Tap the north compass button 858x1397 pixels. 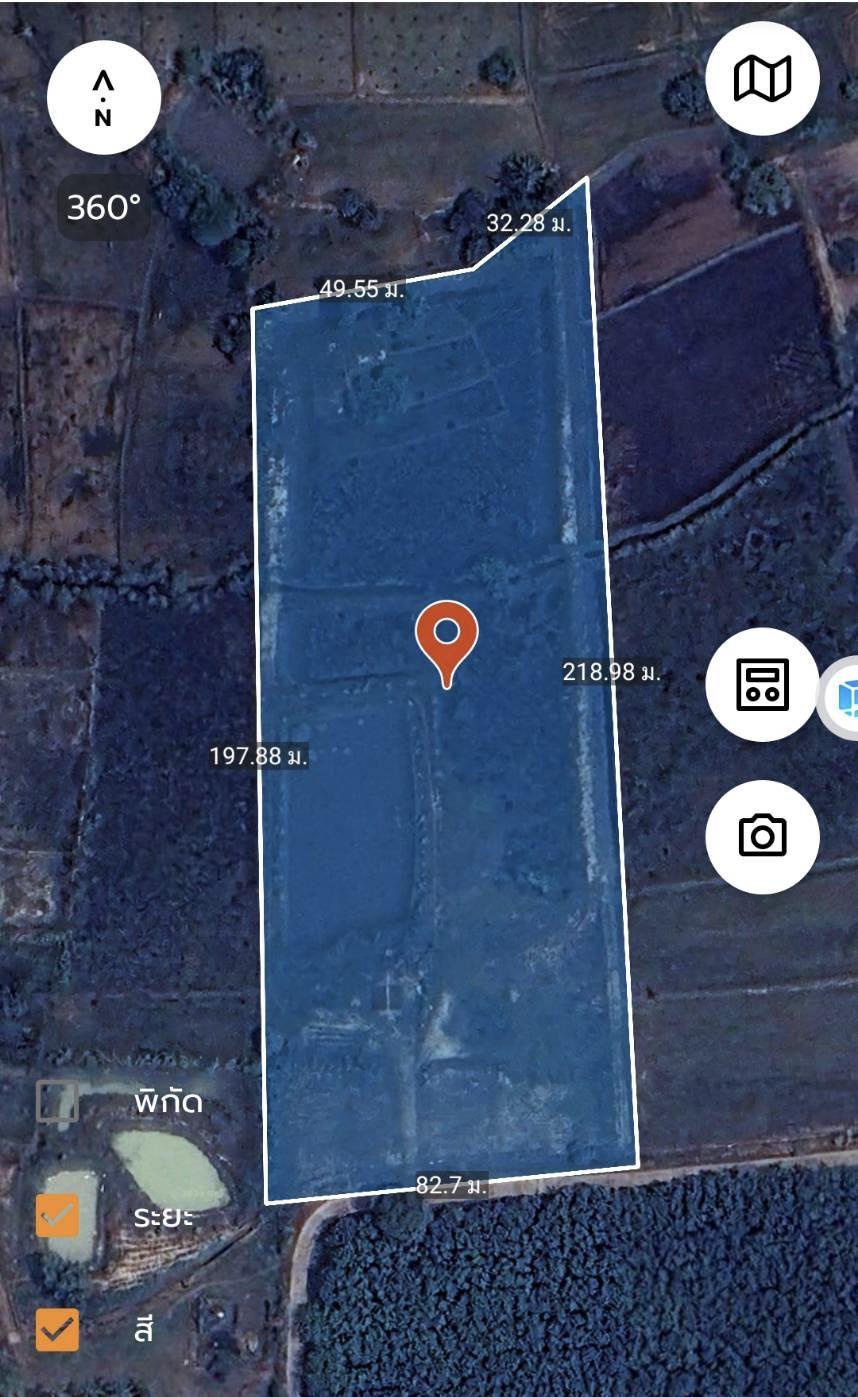(x=103, y=98)
